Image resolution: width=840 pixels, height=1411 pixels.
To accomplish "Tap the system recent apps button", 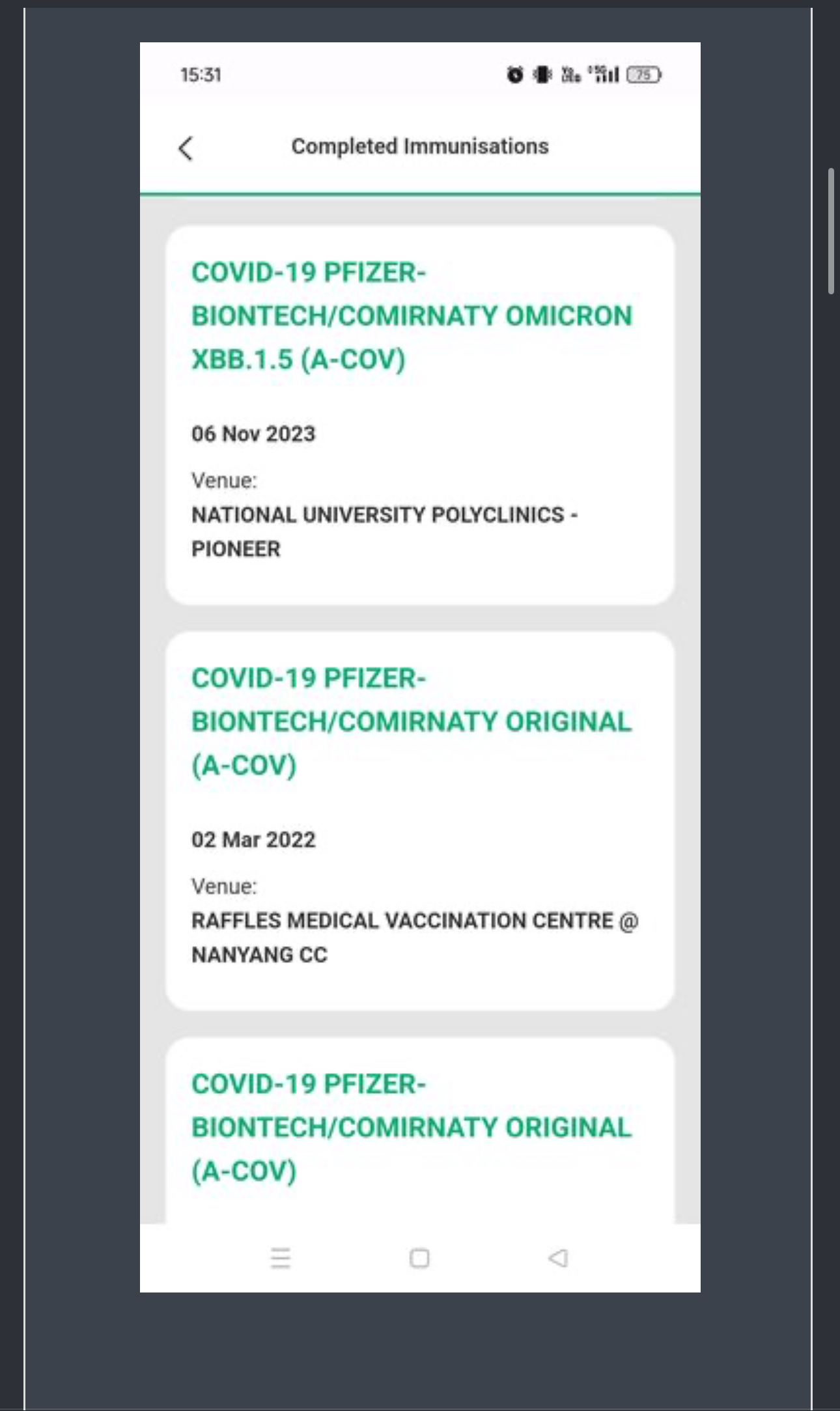I will click(281, 1258).
